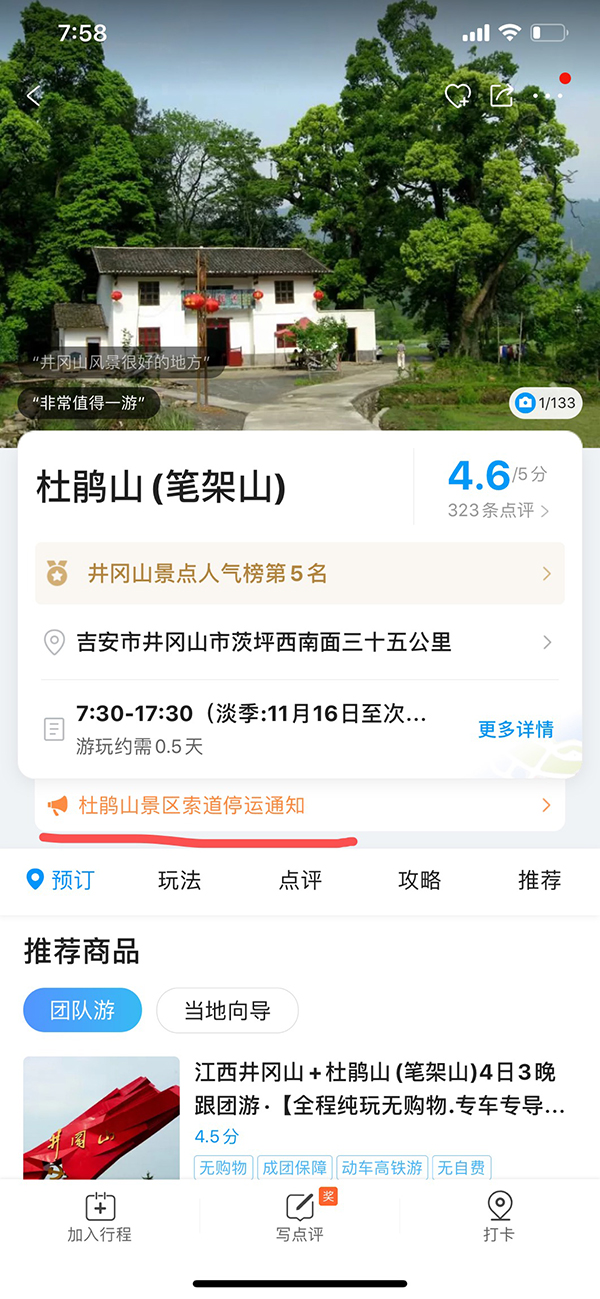Switch to the 预订 tab
Image resolution: width=600 pixels, height=1299 pixels.
[60, 880]
